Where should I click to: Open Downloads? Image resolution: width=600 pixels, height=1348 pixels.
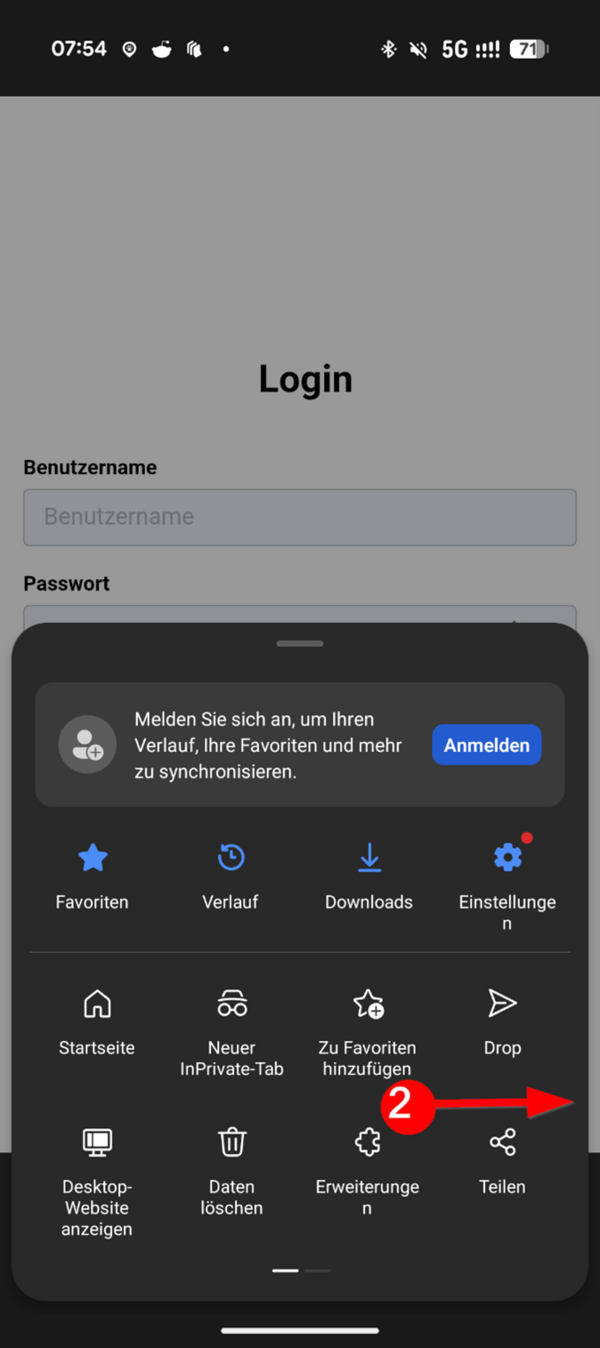pos(369,875)
